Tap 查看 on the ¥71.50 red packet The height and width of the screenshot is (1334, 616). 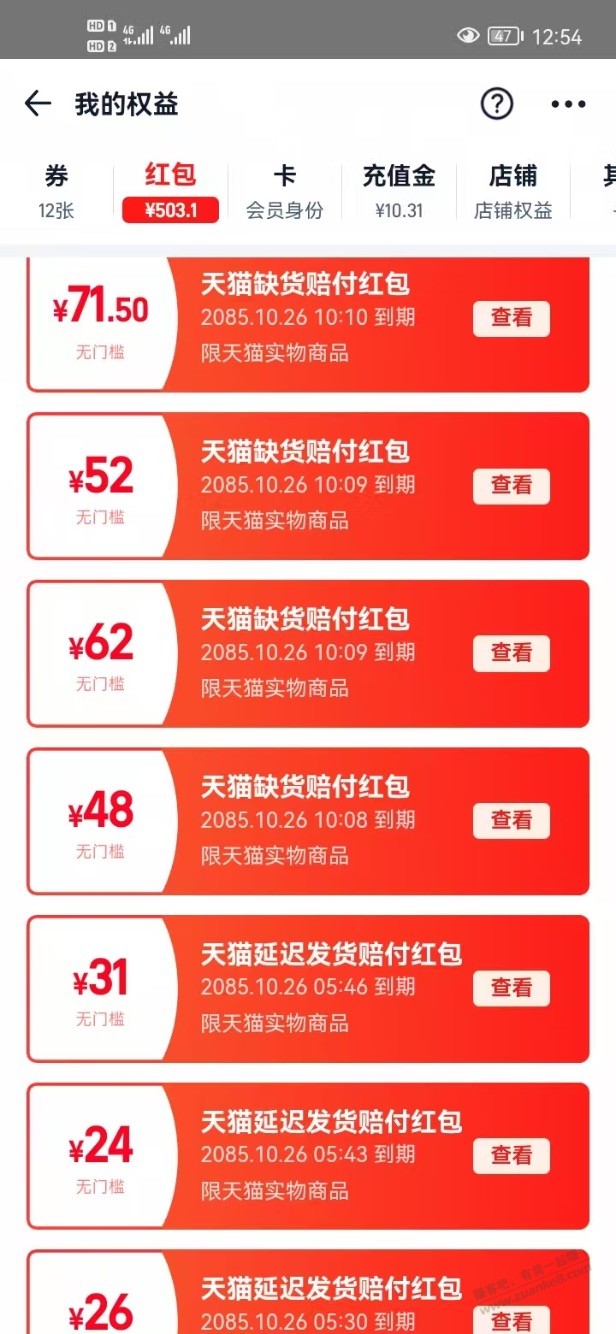click(511, 318)
